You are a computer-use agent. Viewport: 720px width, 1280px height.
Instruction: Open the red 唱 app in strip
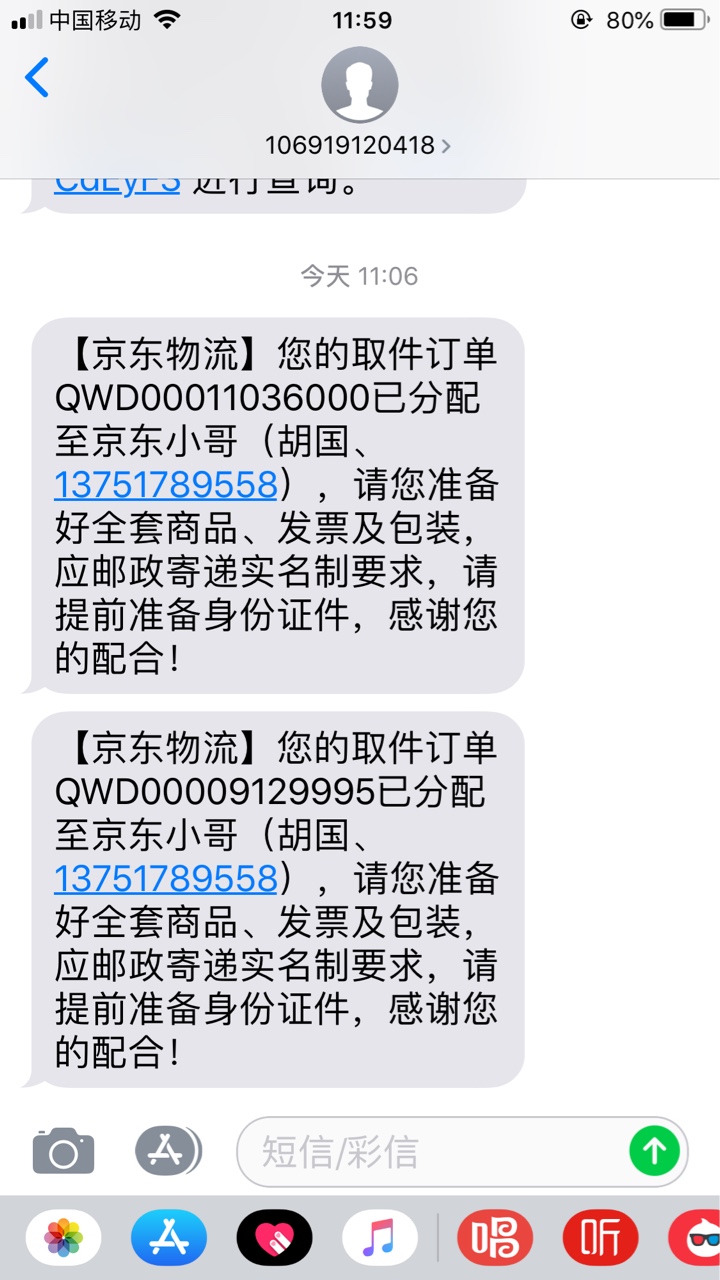(x=495, y=1238)
